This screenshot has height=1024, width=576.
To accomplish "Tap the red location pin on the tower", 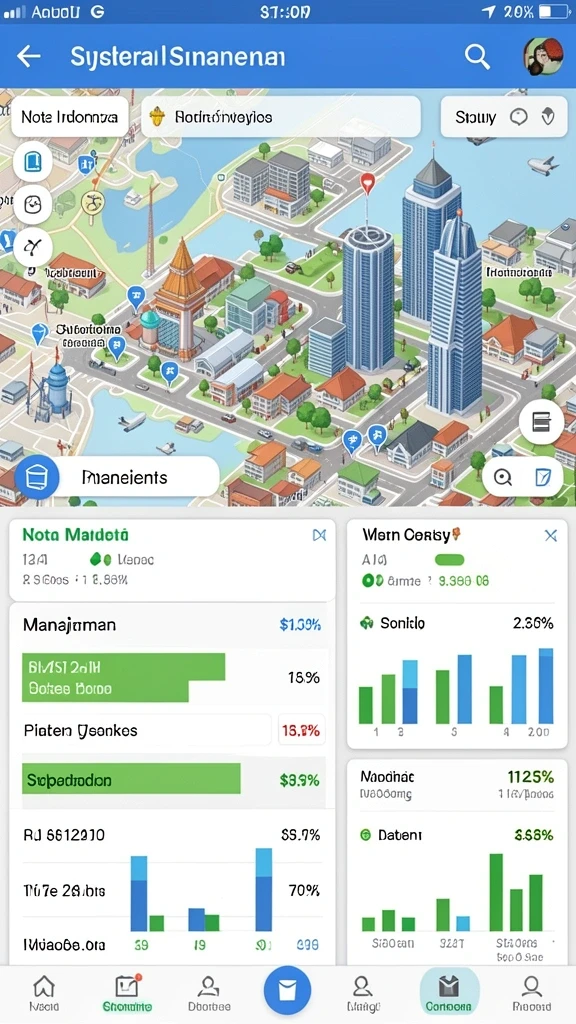I will click(368, 184).
